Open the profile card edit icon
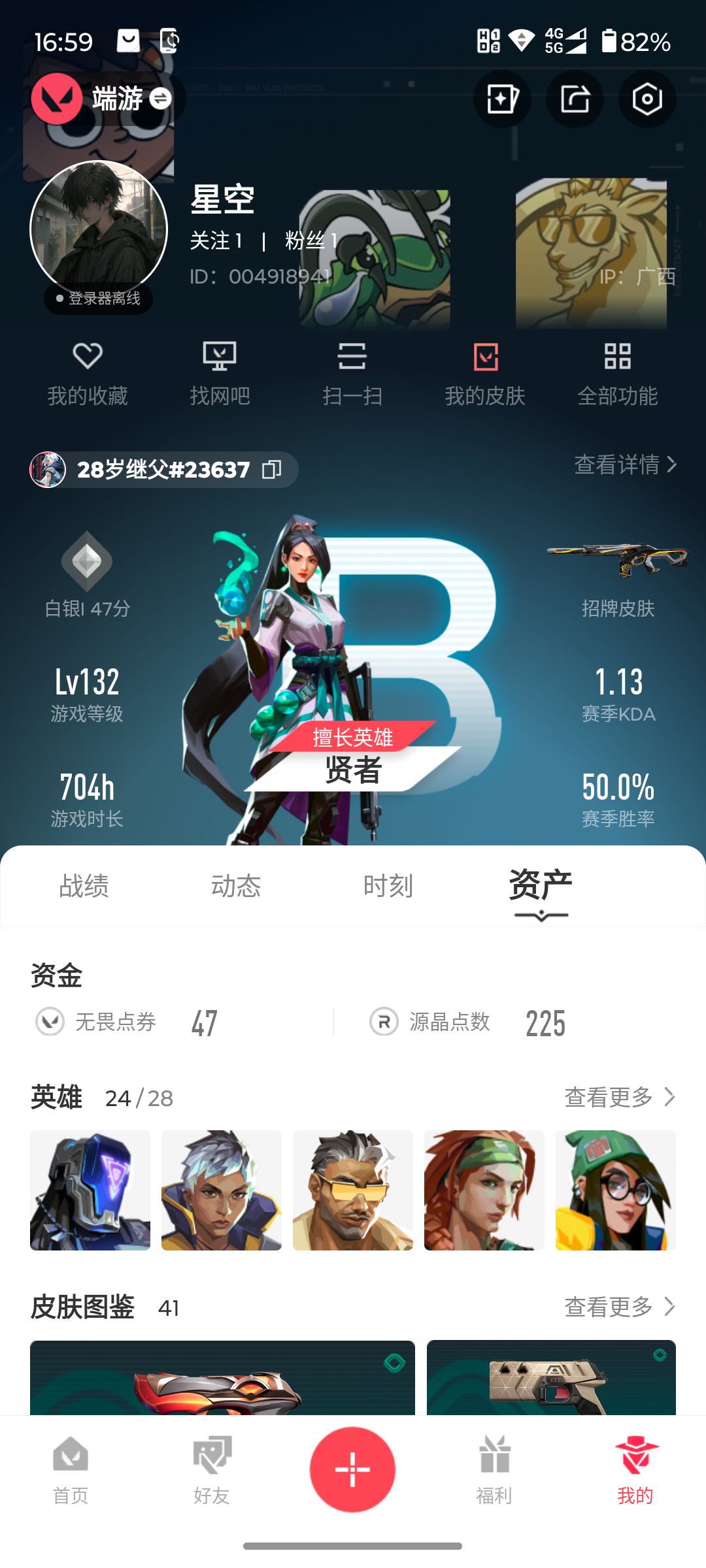This screenshot has width=706, height=1568. pyautogui.click(x=502, y=99)
